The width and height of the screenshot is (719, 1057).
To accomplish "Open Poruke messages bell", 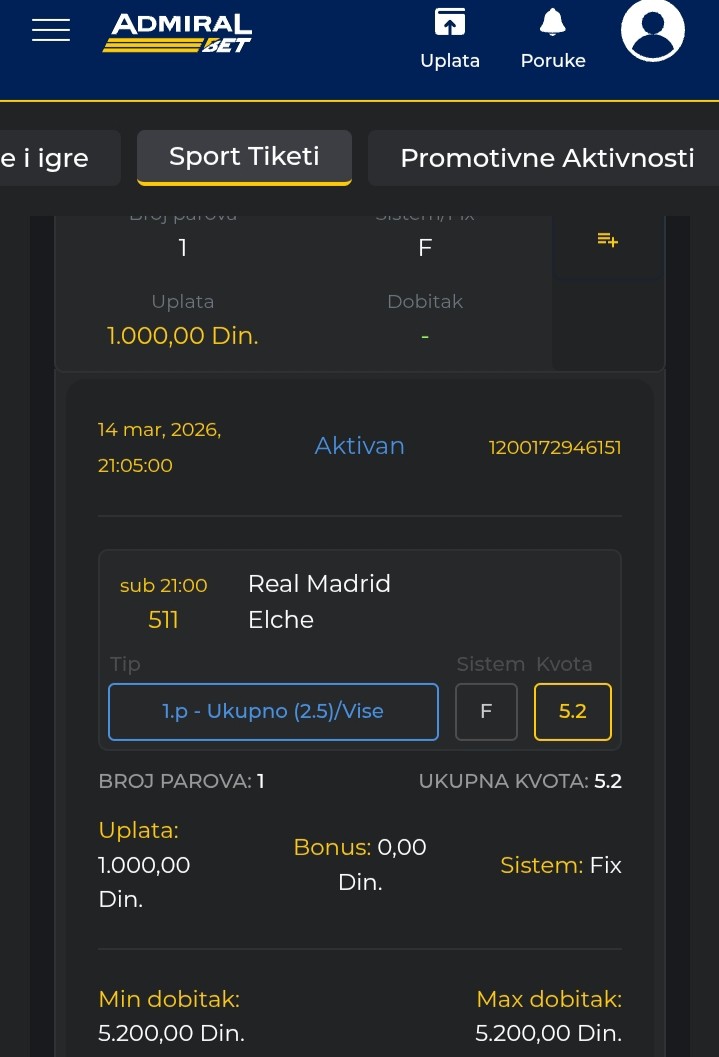I will pyautogui.click(x=552, y=40).
